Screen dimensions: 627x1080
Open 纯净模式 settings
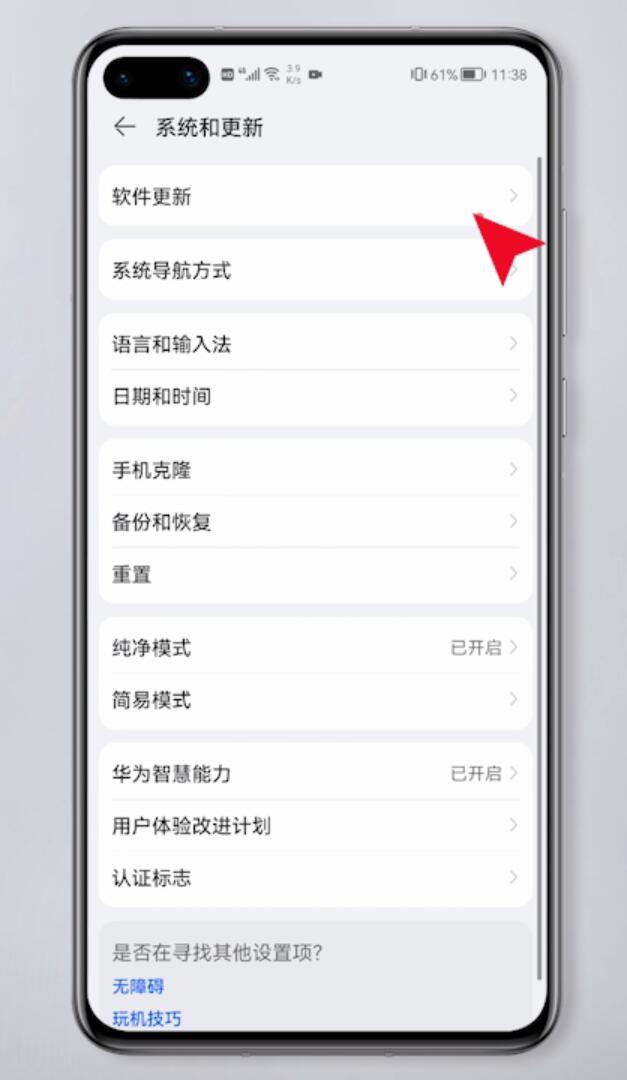pos(316,647)
